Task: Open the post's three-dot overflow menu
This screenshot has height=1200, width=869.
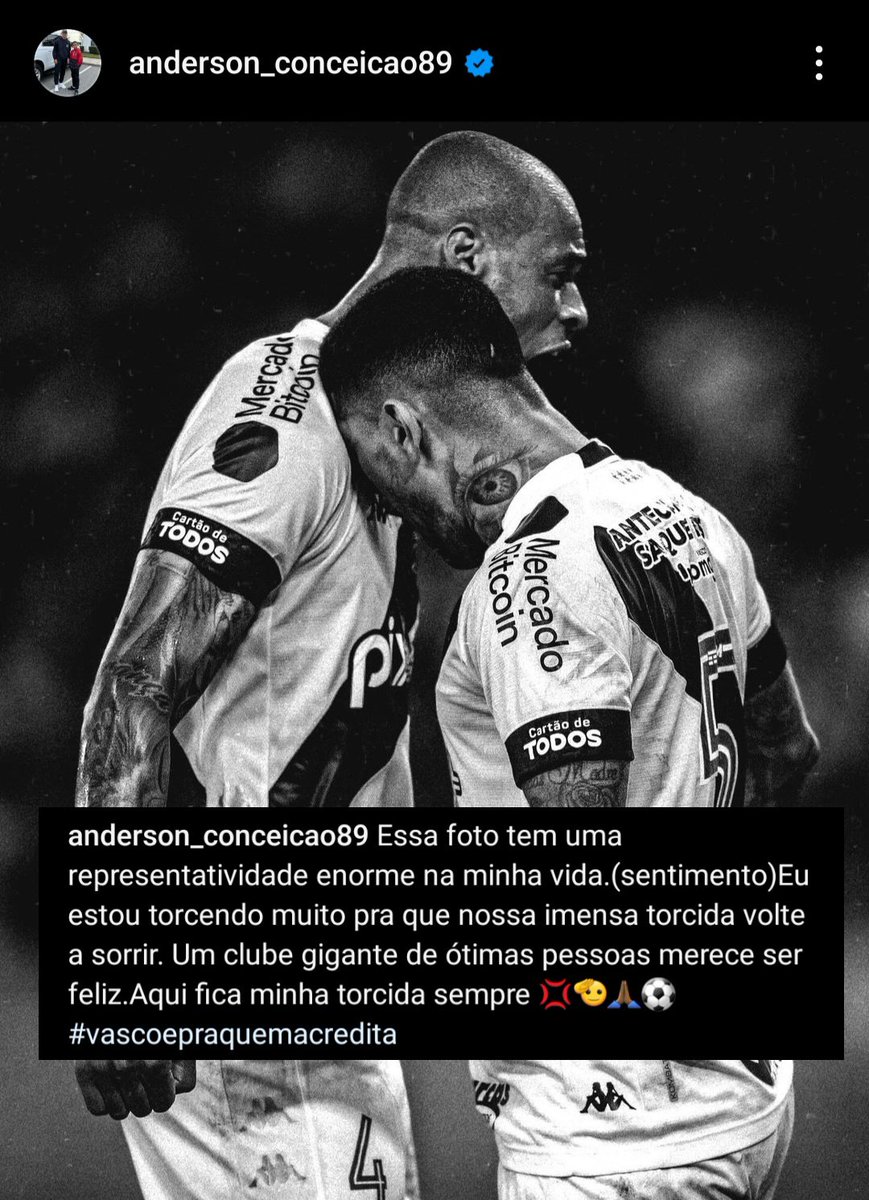Action: [818, 63]
